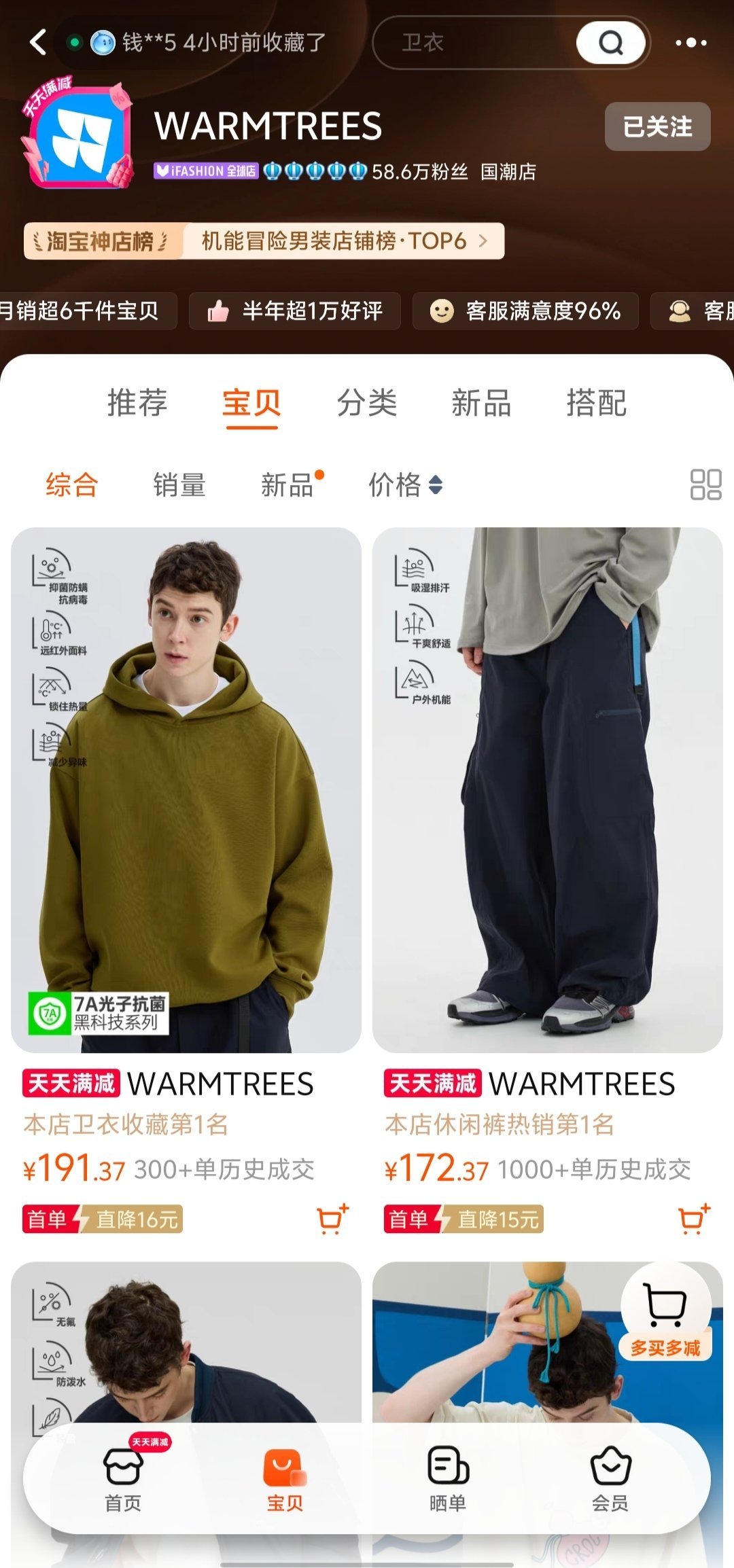Tap the magnifier search button
The width and height of the screenshot is (734, 1568).
coord(610,43)
